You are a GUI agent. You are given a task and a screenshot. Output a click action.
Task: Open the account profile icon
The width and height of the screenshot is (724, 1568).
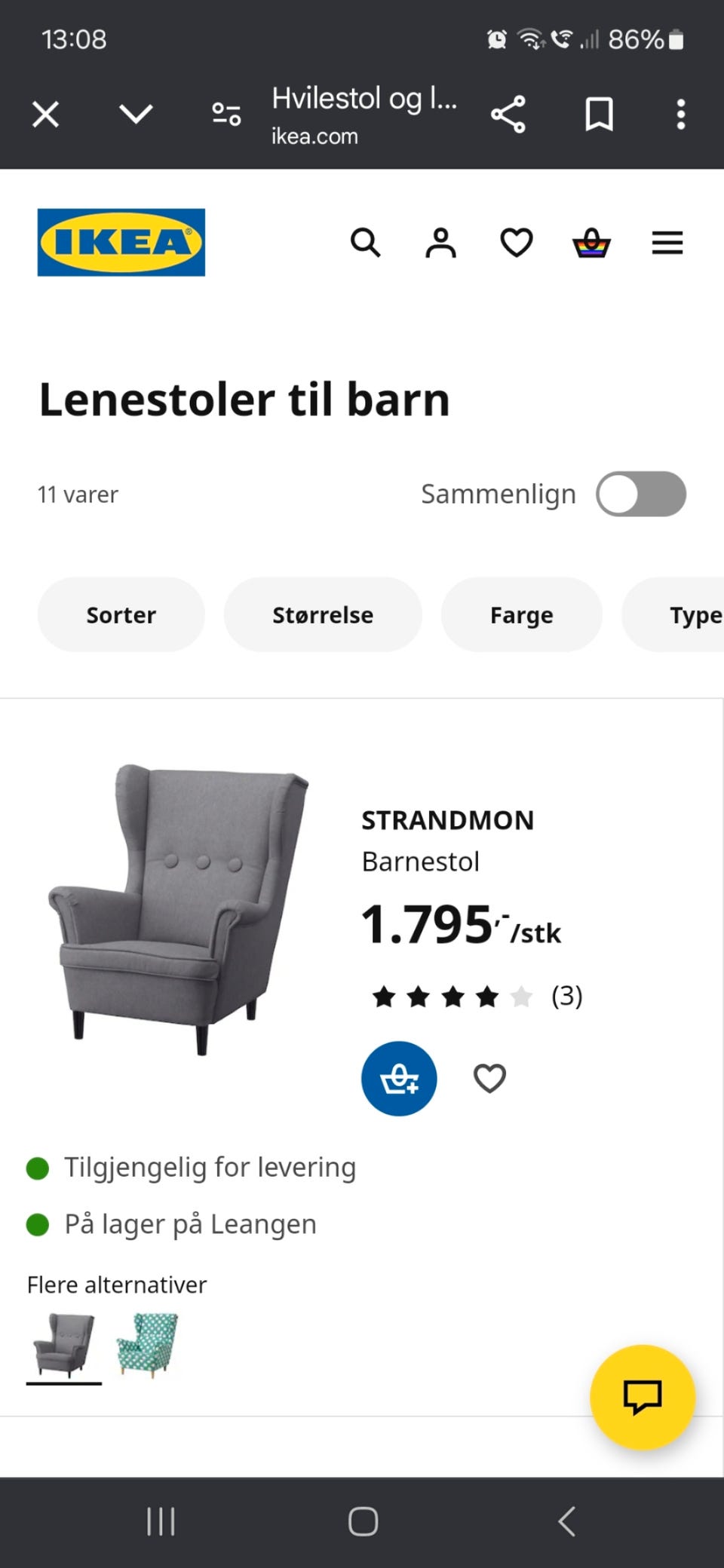pos(441,243)
